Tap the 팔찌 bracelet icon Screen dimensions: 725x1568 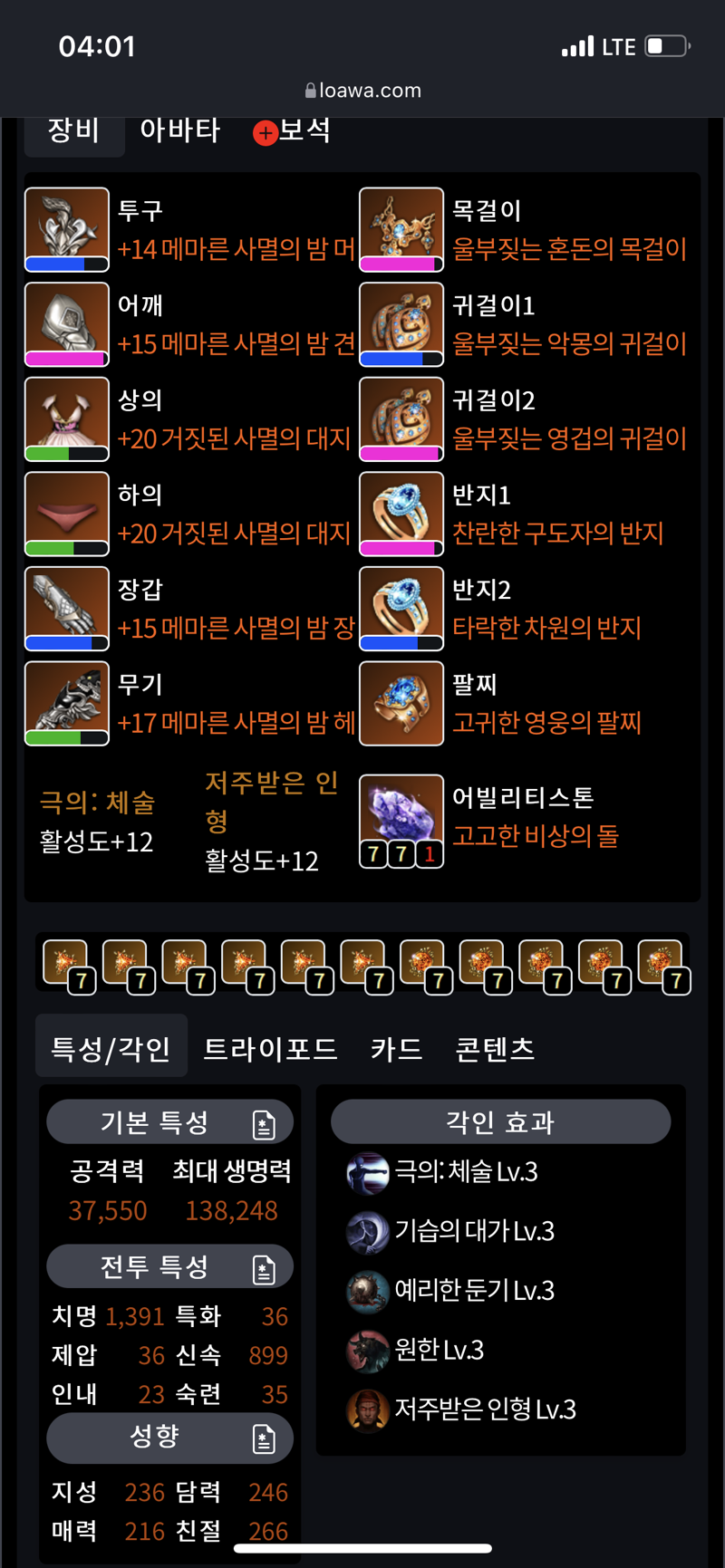[401, 704]
